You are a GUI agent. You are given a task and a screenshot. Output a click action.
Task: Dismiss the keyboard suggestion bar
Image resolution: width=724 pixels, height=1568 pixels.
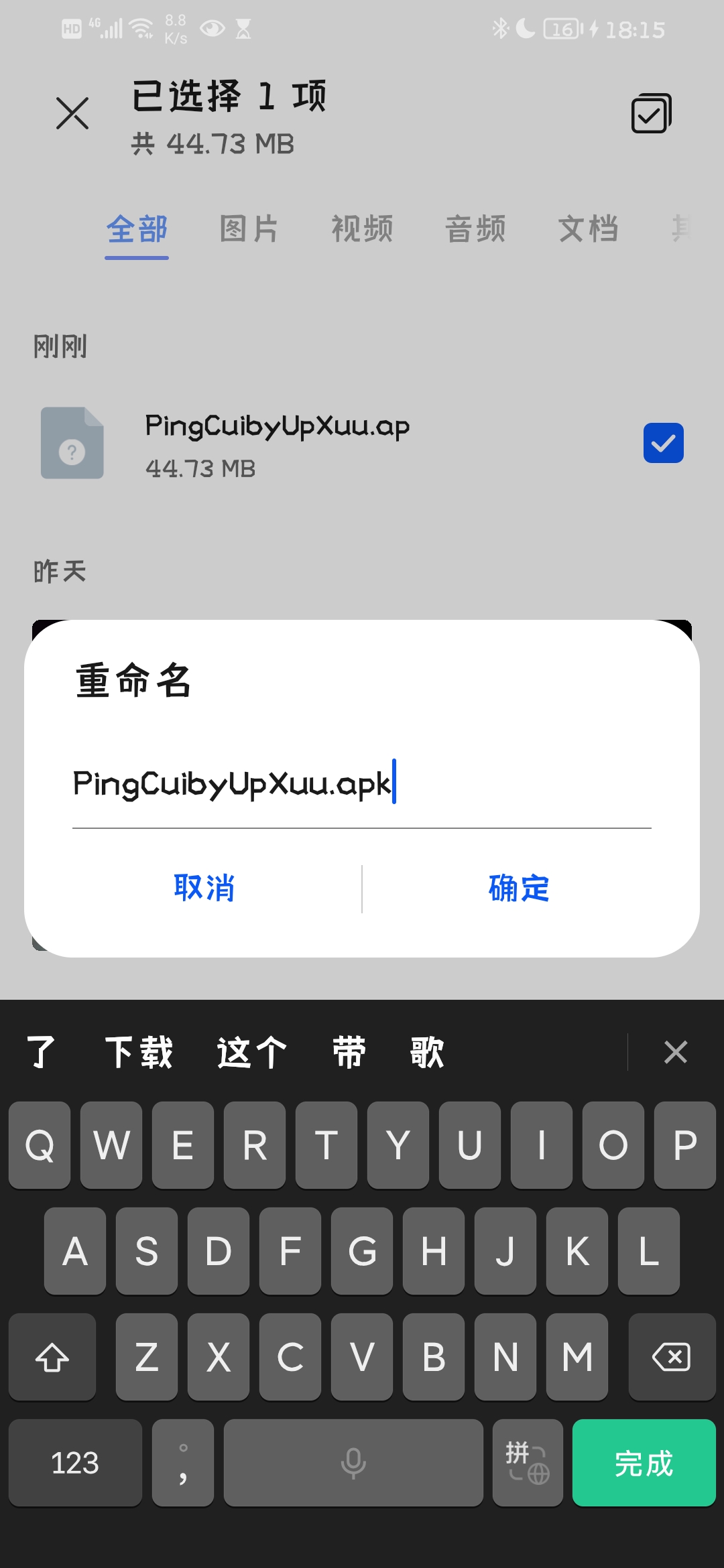tap(675, 1052)
